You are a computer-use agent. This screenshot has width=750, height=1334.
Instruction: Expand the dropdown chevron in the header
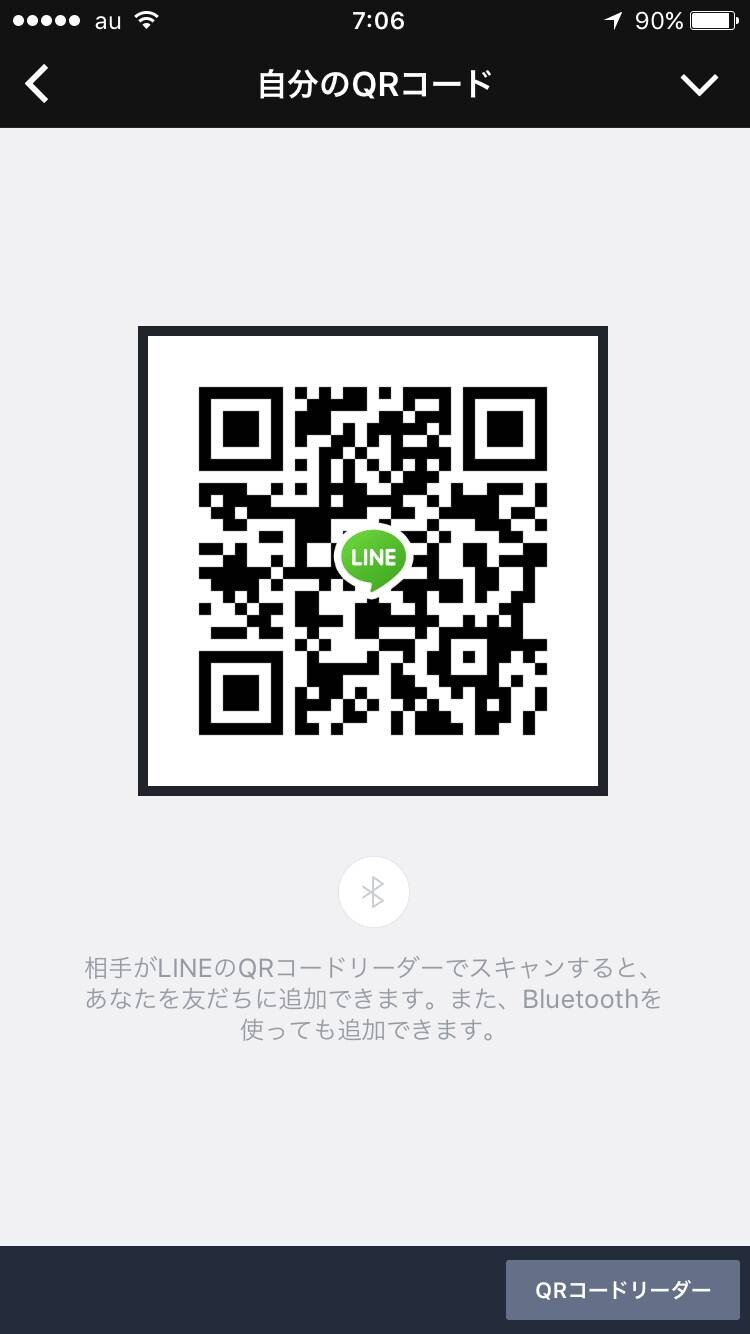(699, 85)
